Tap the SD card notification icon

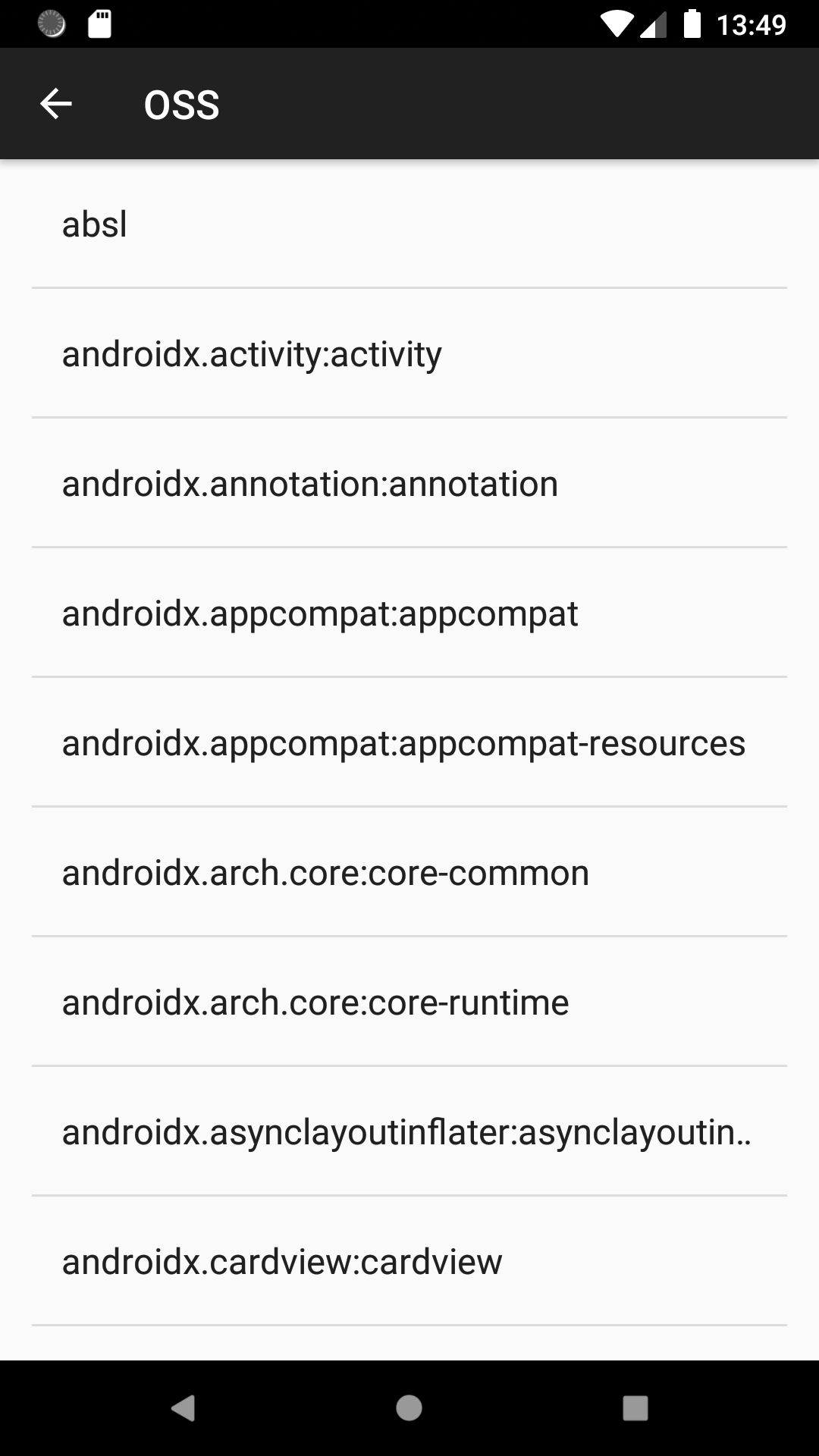click(x=99, y=24)
